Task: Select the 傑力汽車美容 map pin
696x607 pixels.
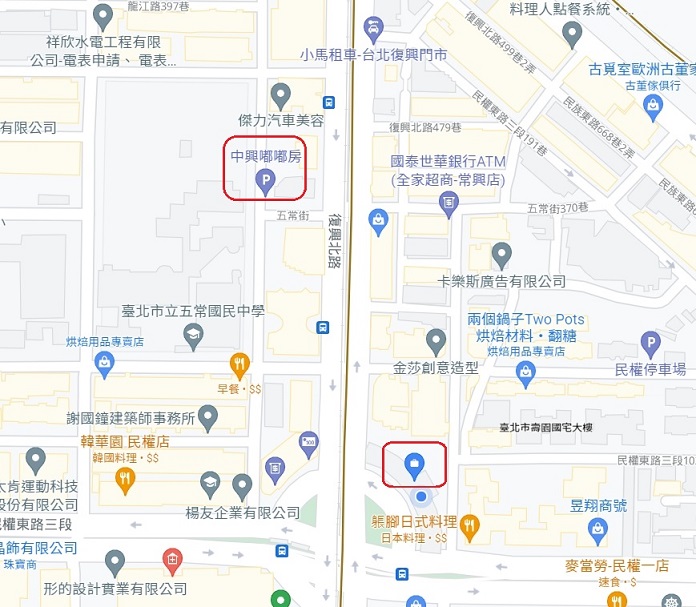Action: pyautogui.click(x=281, y=96)
